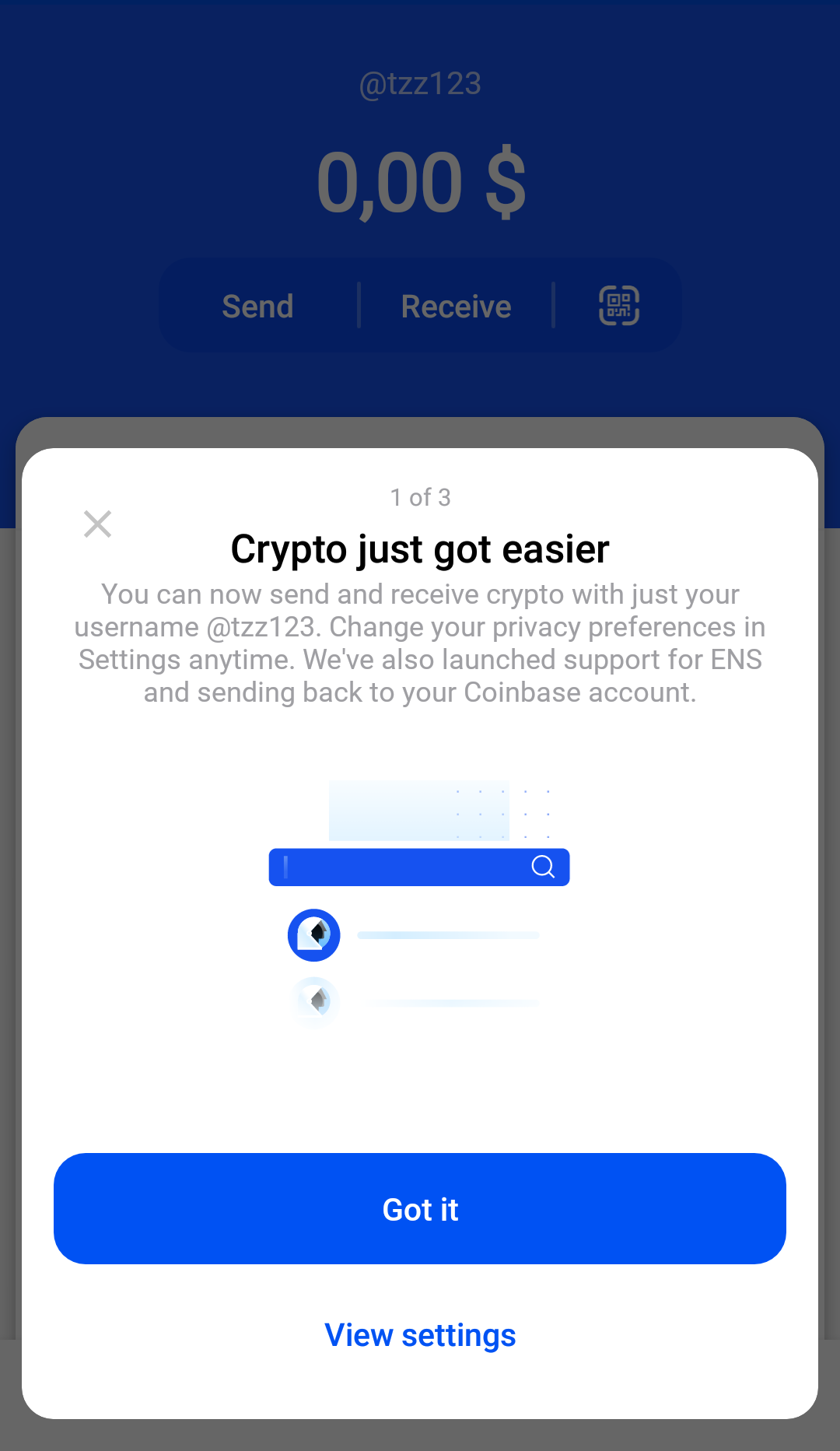Tap the Receive button
Screen dimensions: 840x1451
click(456, 306)
